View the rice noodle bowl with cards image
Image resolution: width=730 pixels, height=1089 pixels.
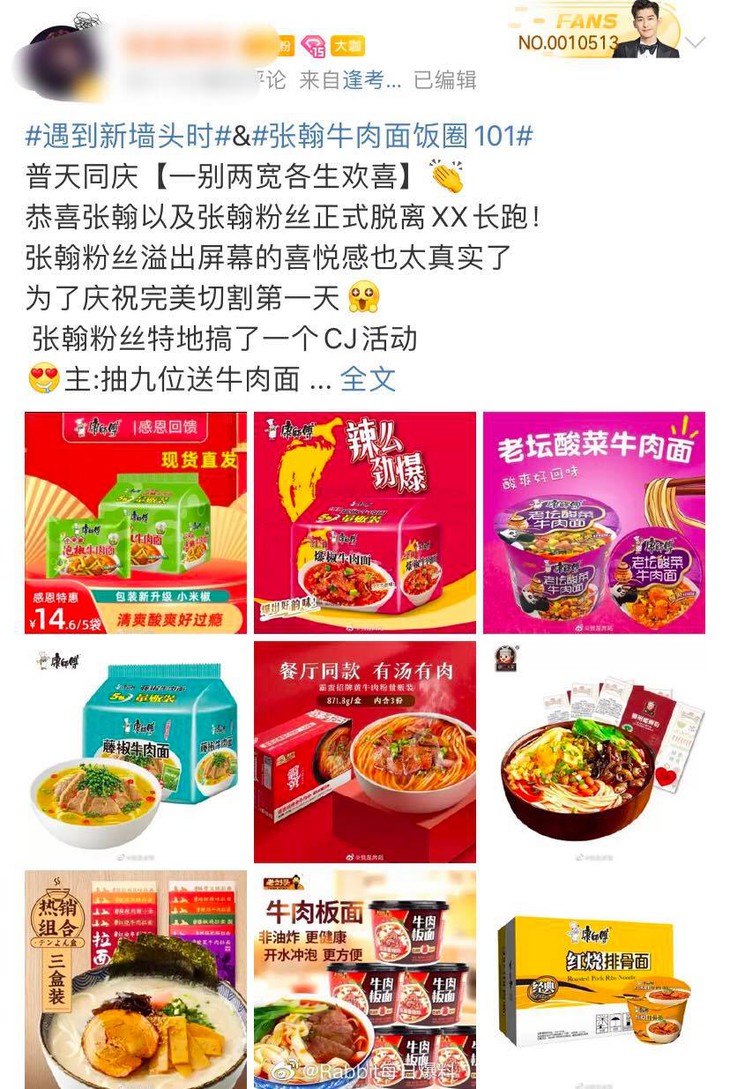(x=594, y=752)
